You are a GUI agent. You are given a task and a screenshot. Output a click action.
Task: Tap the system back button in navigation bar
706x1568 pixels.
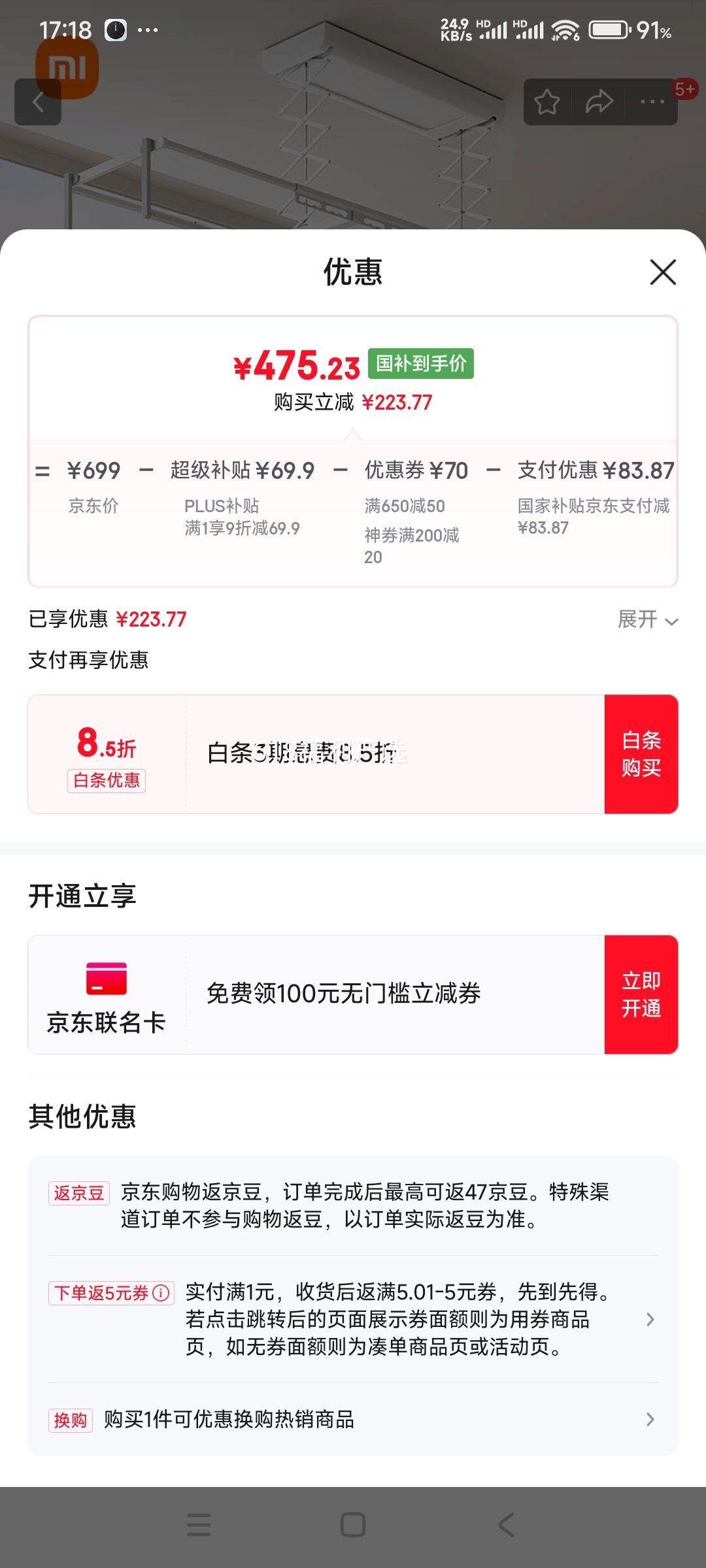(507, 1525)
